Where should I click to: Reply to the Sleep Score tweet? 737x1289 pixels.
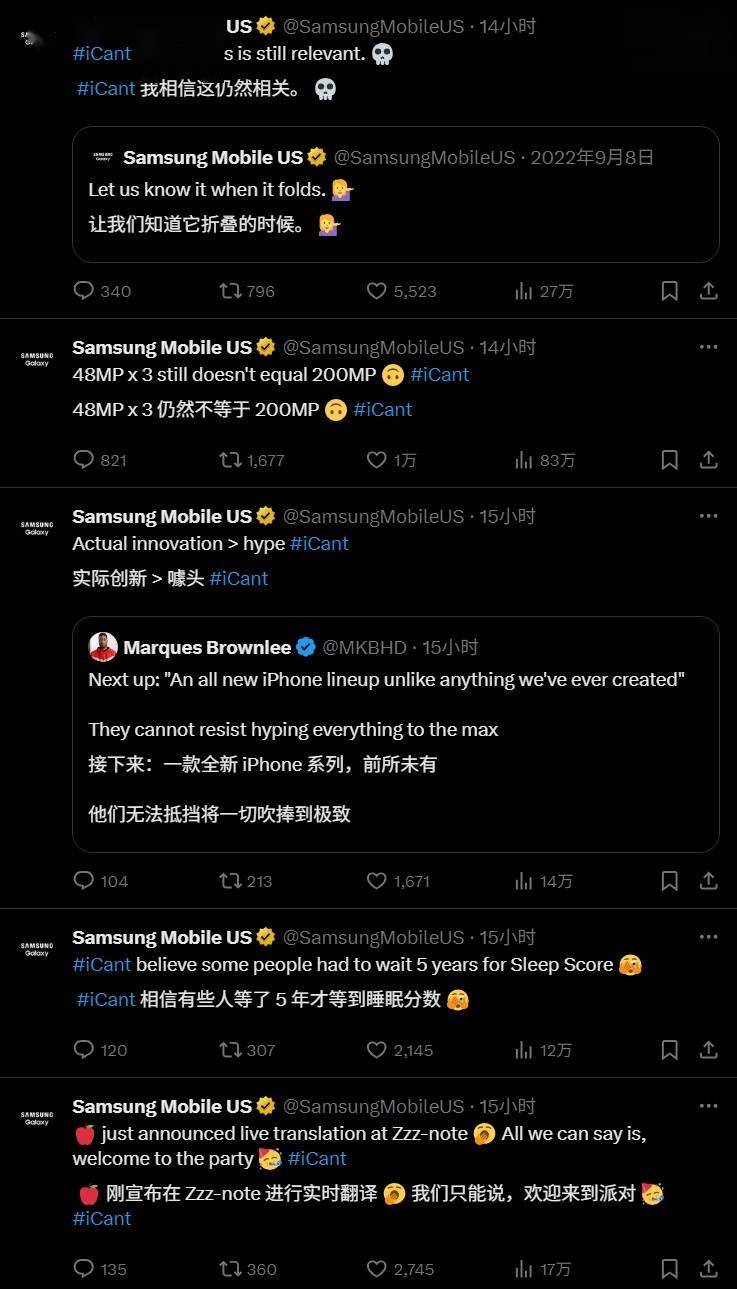coord(85,1050)
